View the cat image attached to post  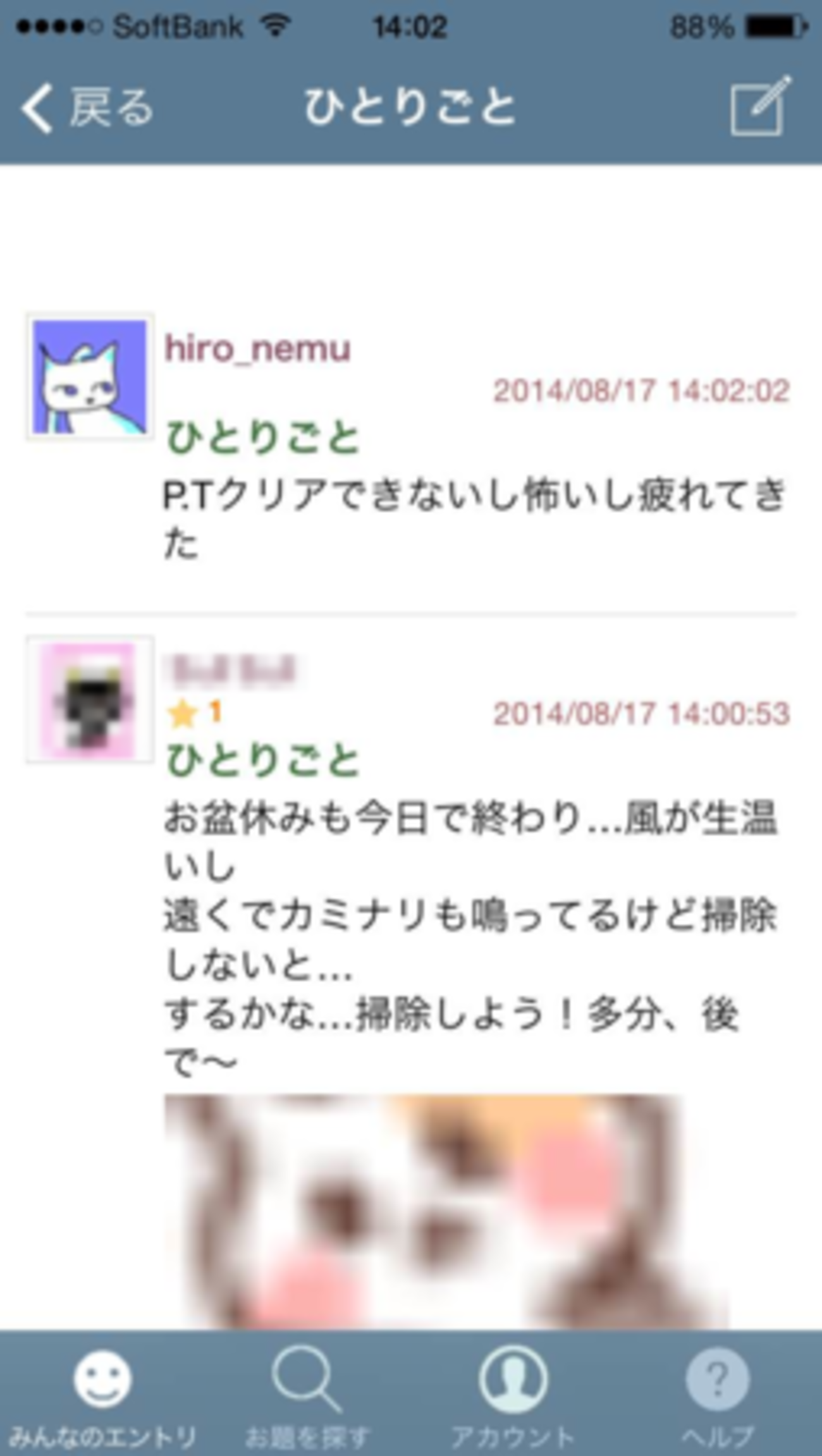click(446, 1211)
